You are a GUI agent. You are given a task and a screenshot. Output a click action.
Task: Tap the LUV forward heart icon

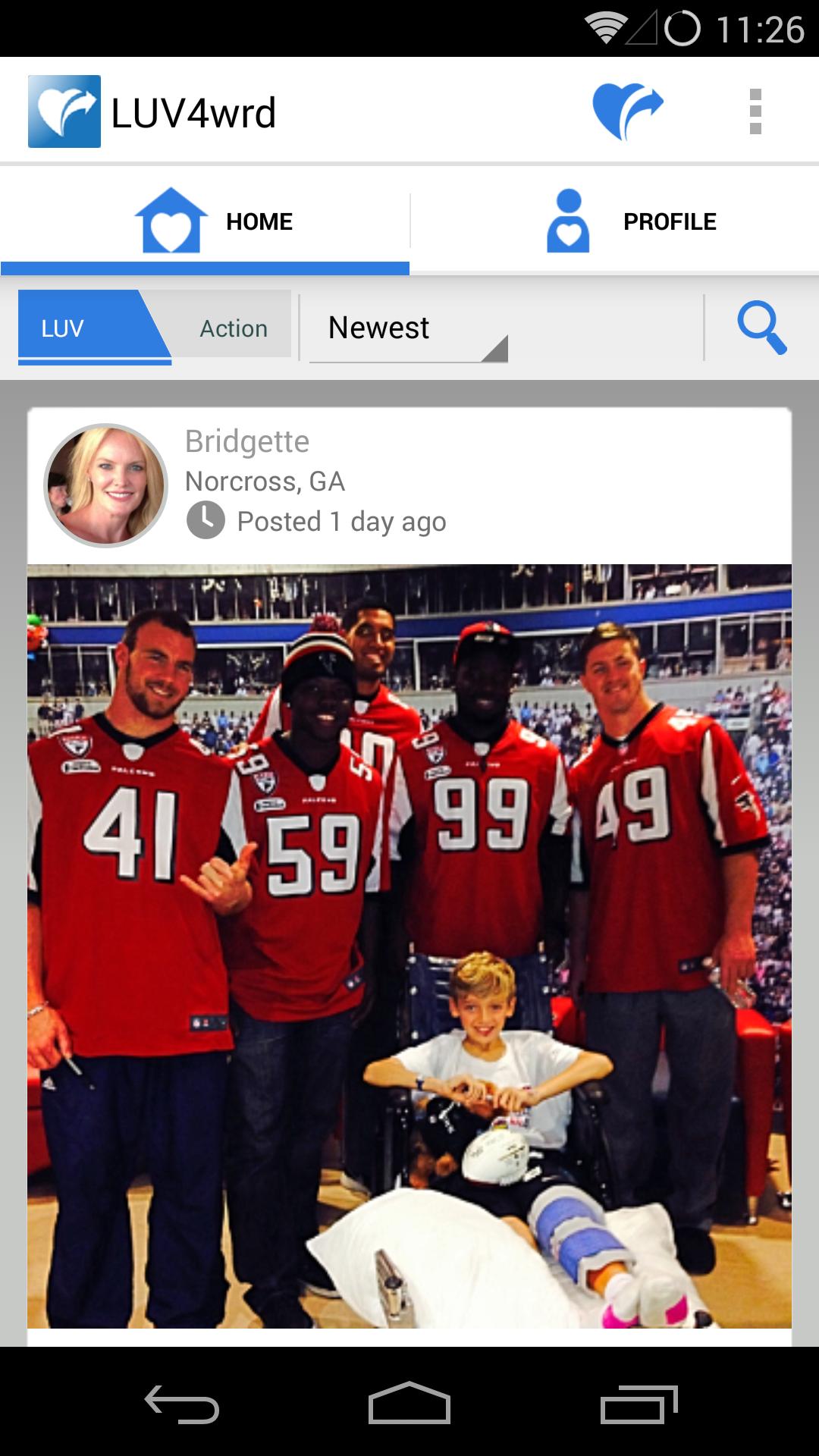pyautogui.click(x=628, y=111)
